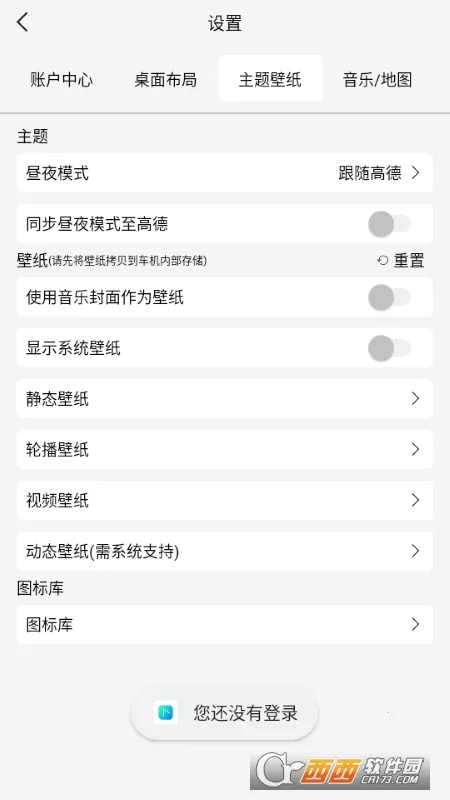The width and height of the screenshot is (450, 800).
Task: Open 轮播壁纸 options
Action: (225, 449)
